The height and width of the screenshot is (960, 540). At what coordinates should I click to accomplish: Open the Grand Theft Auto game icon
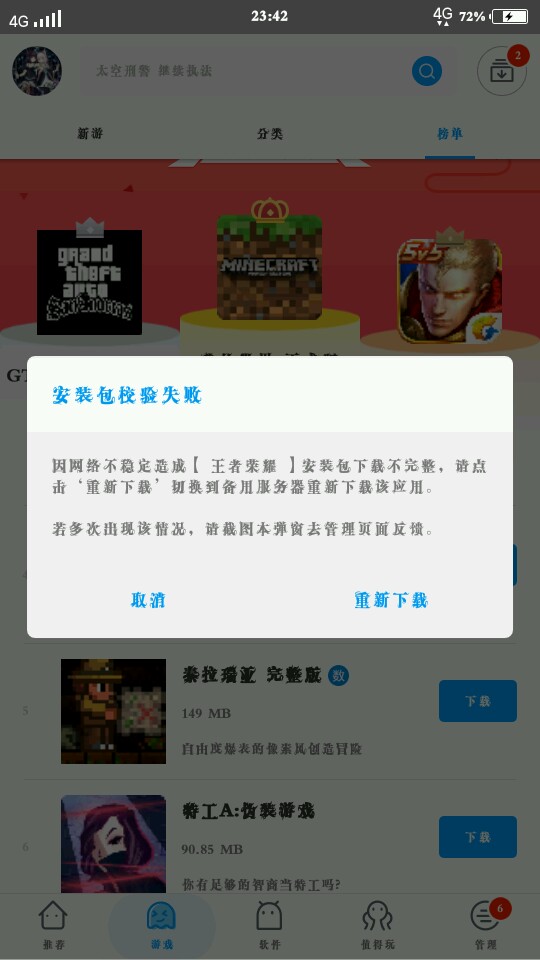coord(89,282)
